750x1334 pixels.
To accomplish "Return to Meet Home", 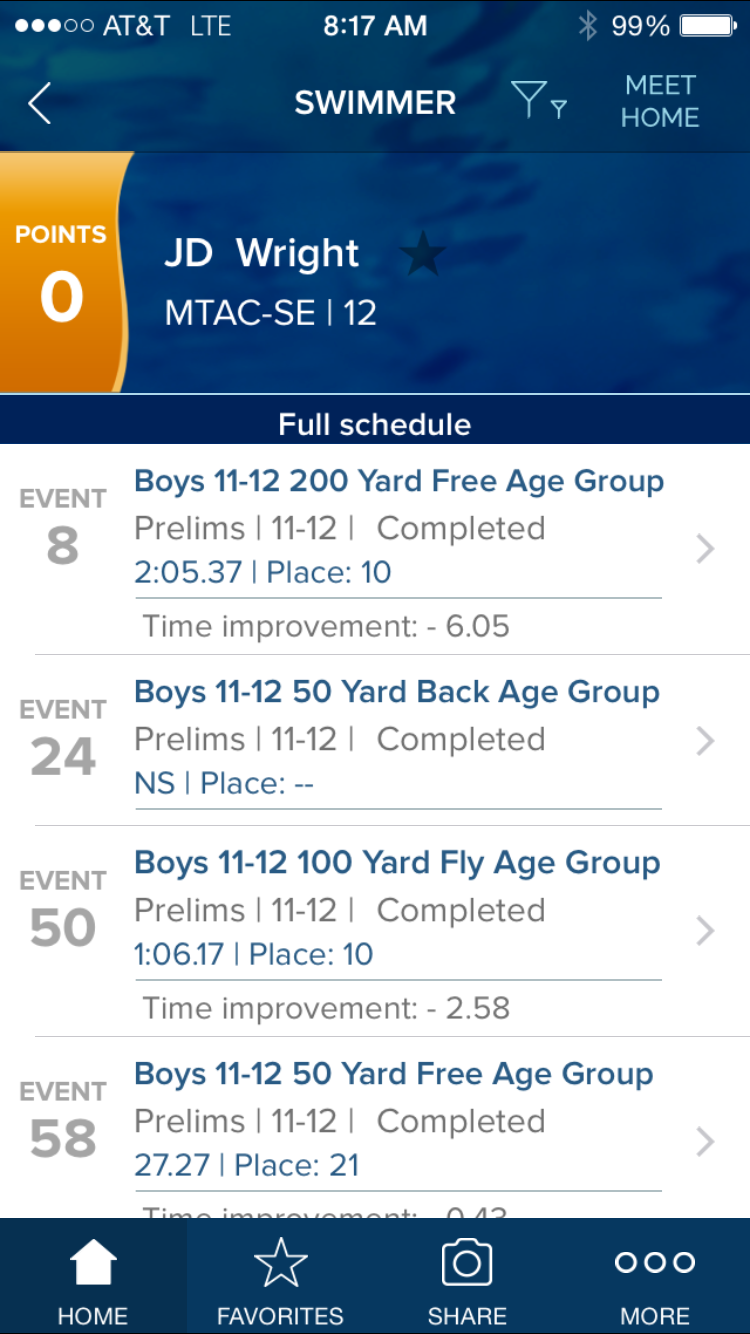I will [660, 101].
